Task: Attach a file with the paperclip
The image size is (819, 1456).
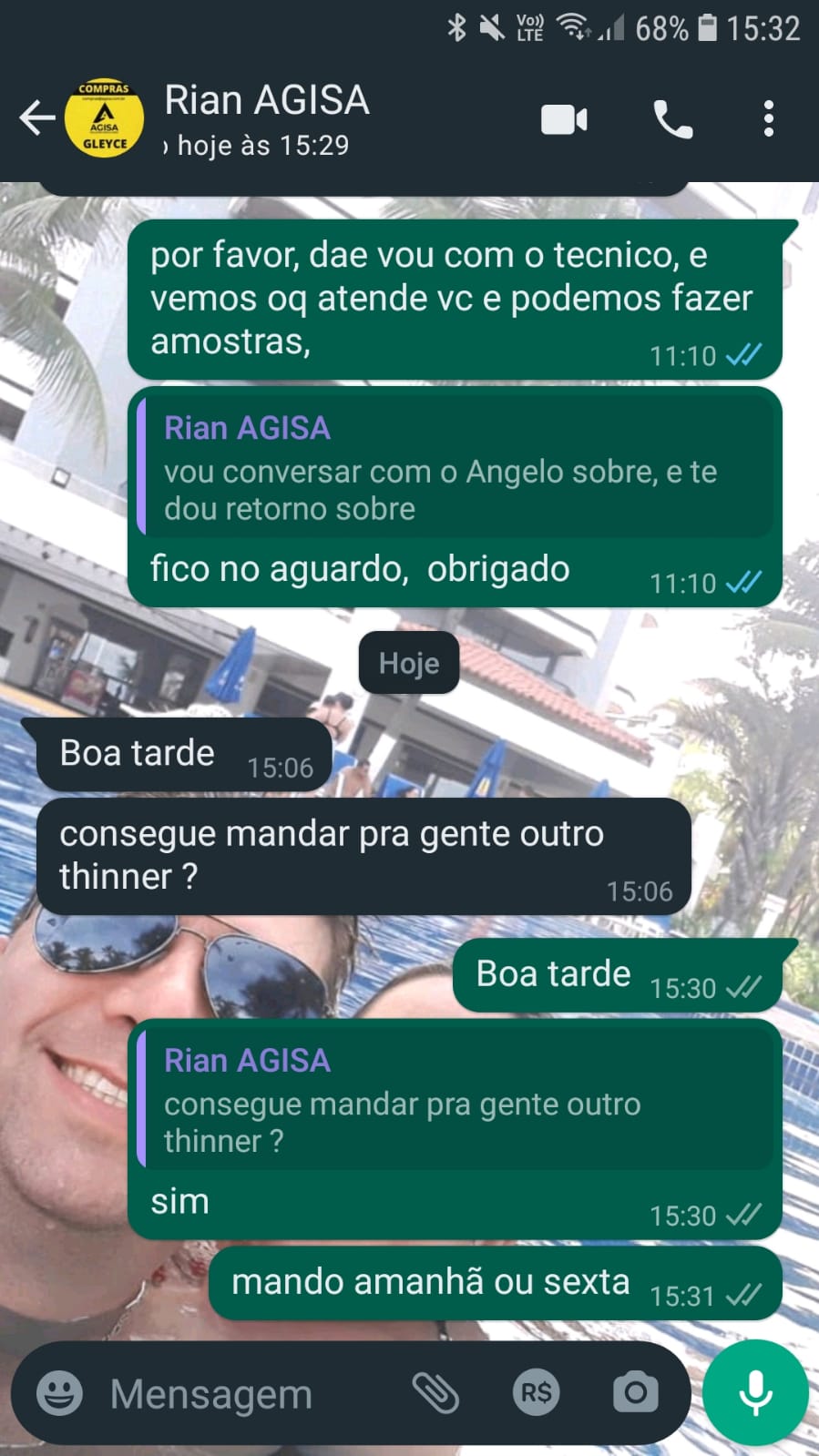Action: [x=436, y=1393]
